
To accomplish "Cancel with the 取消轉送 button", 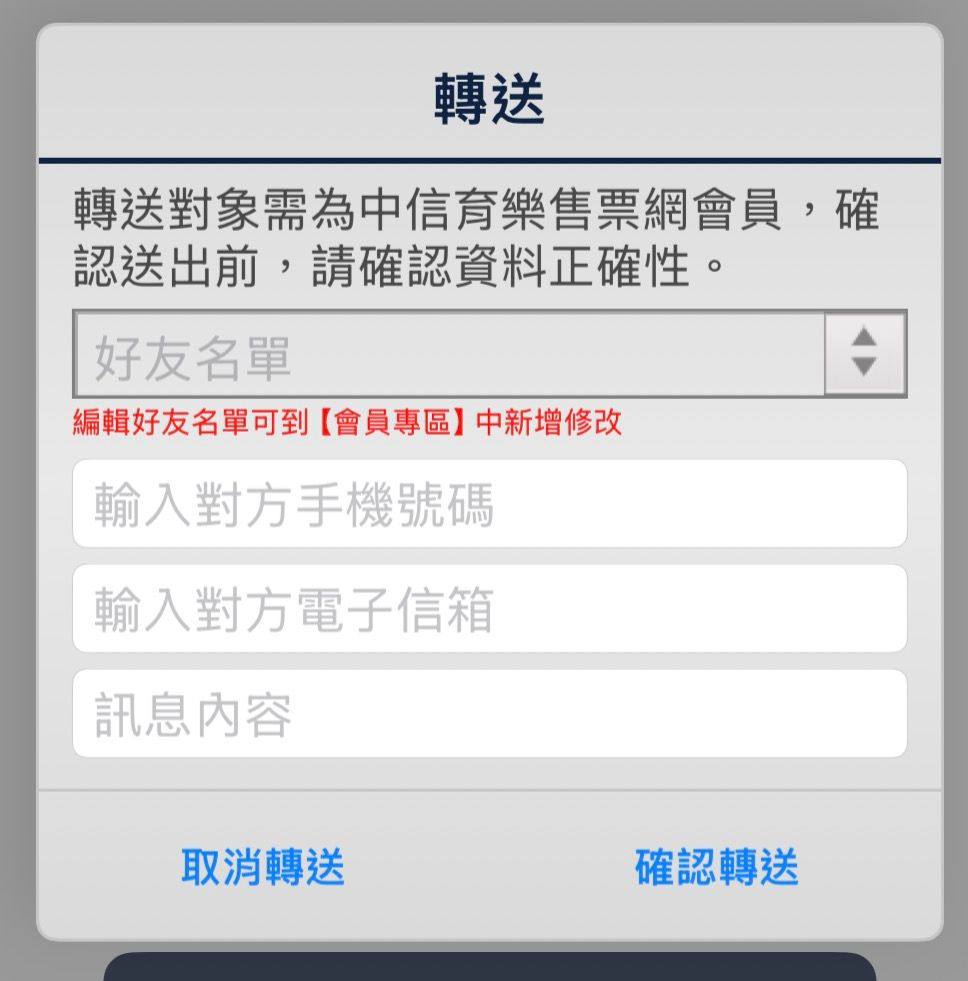I will click(x=263, y=867).
